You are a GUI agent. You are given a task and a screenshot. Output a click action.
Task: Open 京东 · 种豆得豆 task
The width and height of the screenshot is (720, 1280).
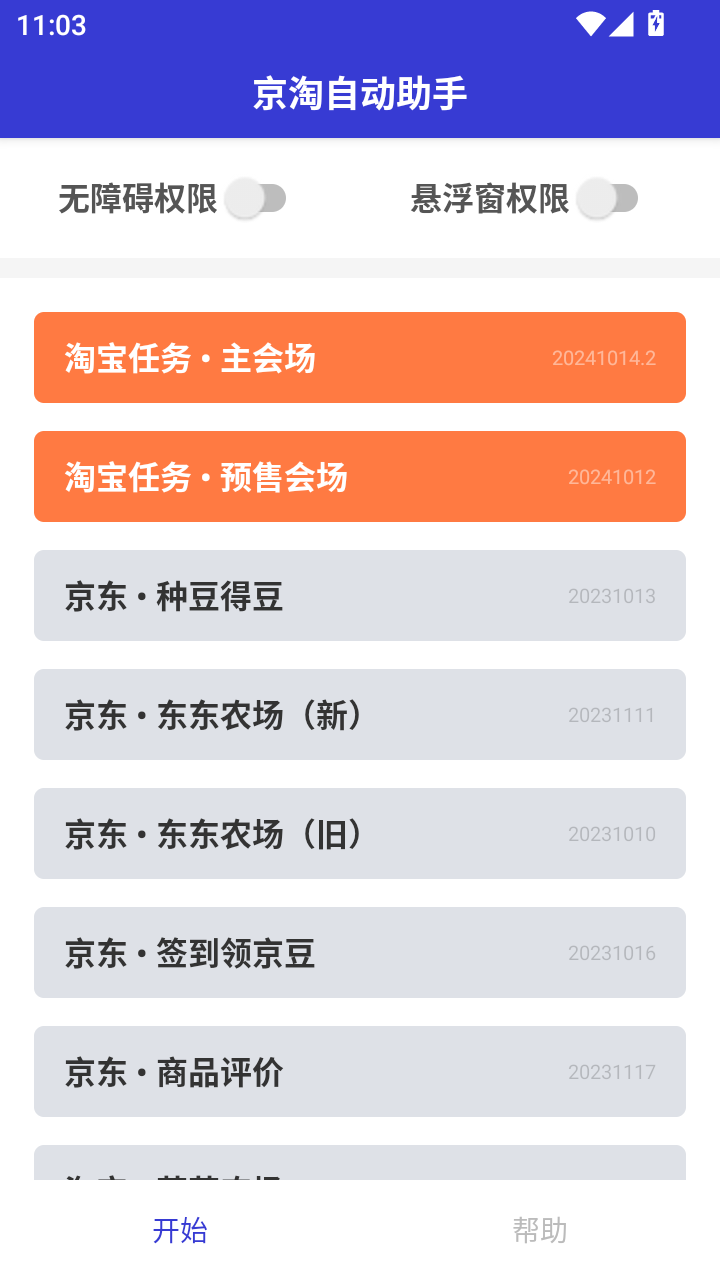tap(360, 595)
